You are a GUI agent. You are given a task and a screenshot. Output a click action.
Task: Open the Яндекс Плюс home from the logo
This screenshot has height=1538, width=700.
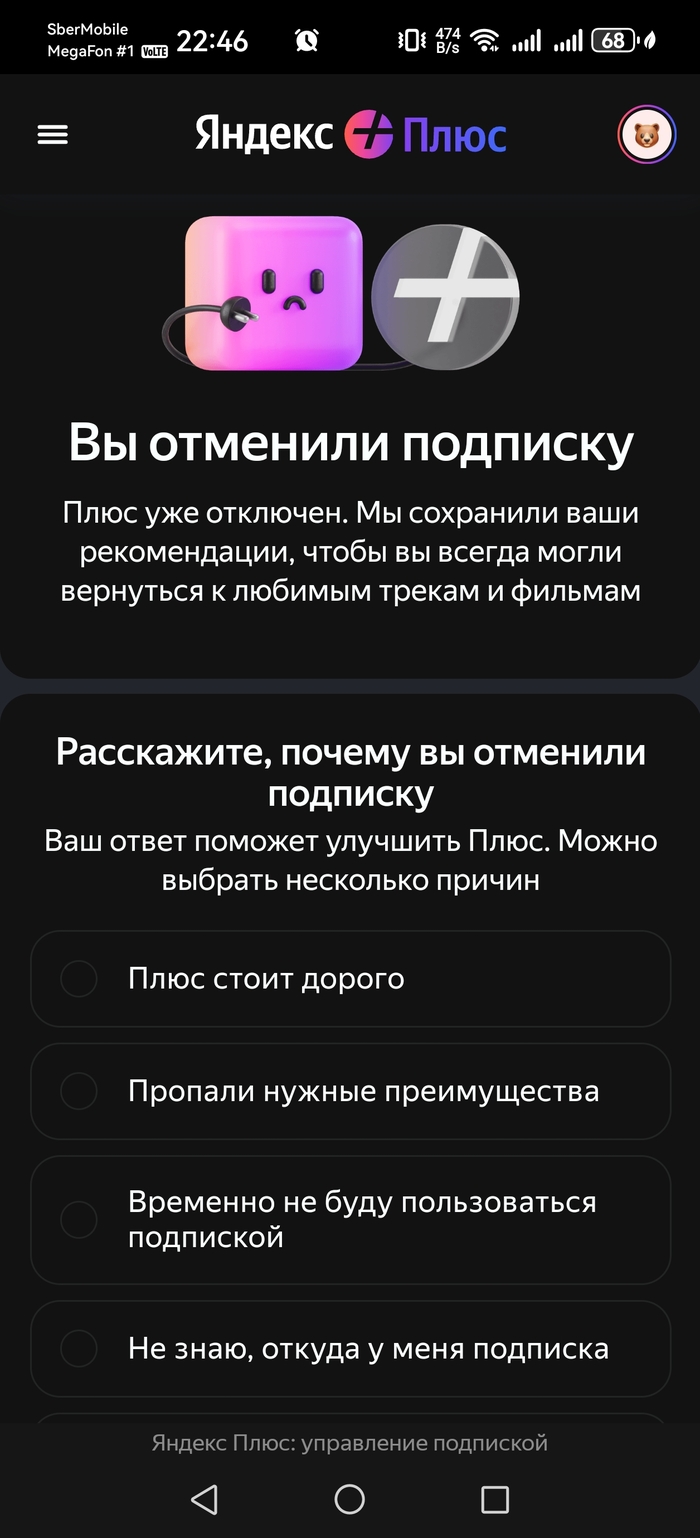[350, 135]
